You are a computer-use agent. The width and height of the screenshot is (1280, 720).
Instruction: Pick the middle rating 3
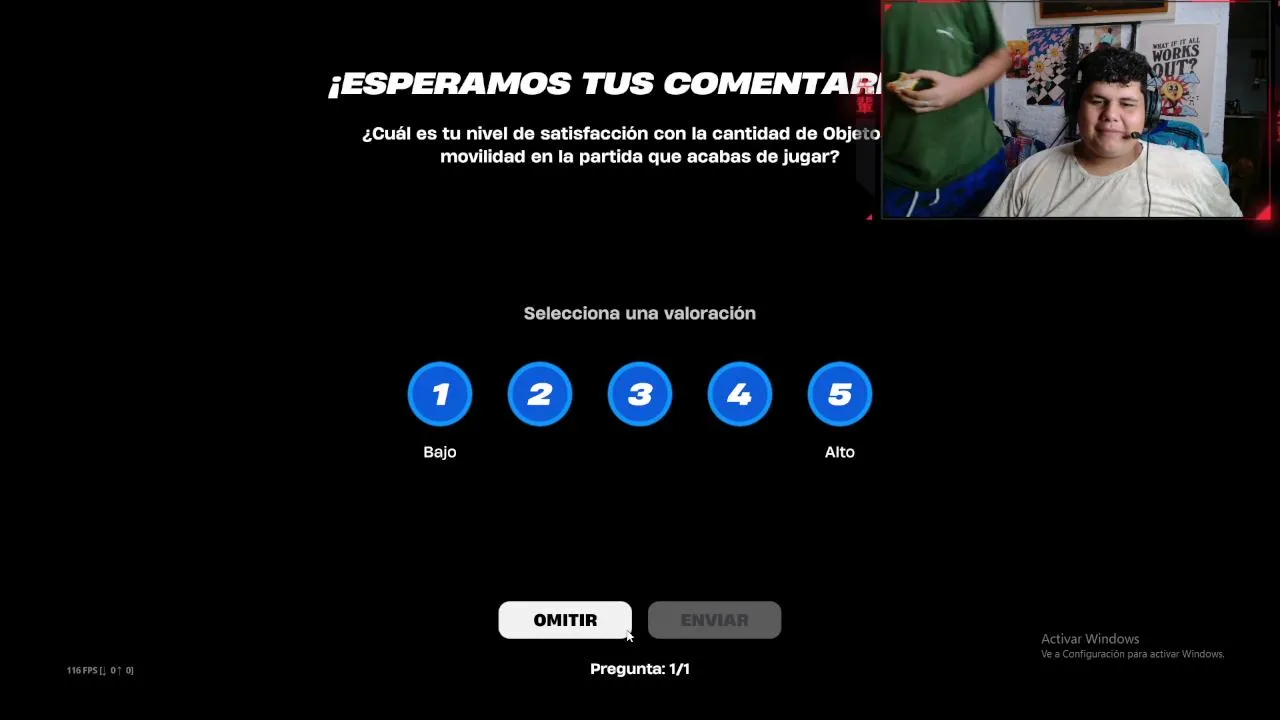click(x=640, y=394)
